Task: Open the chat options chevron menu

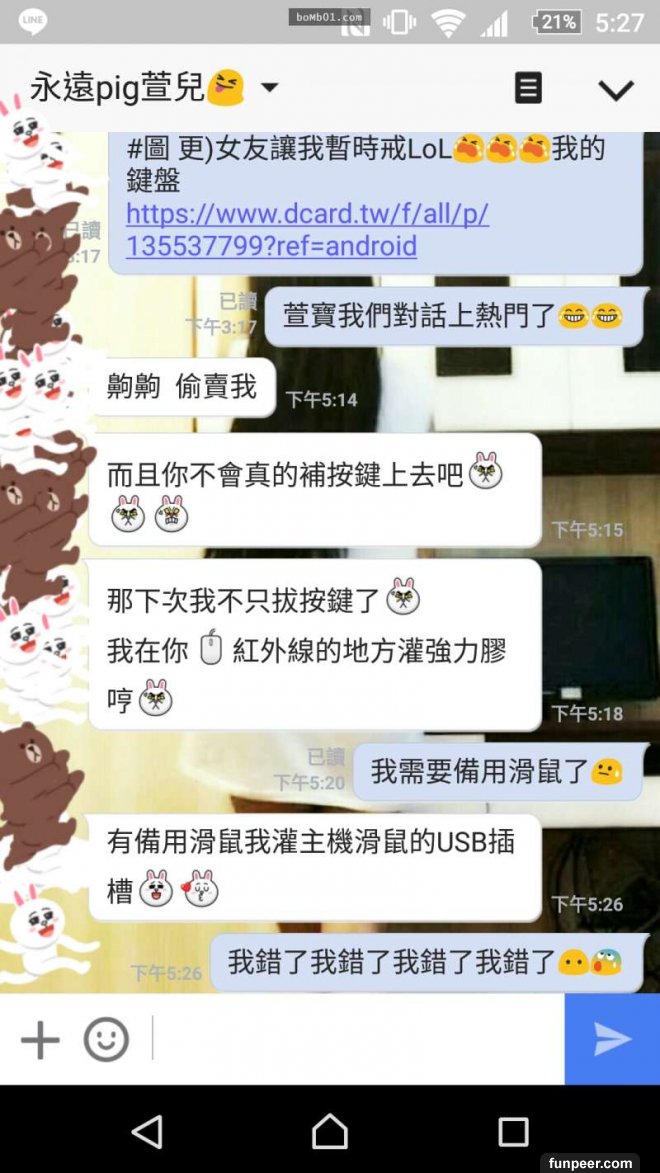Action: [x=615, y=89]
